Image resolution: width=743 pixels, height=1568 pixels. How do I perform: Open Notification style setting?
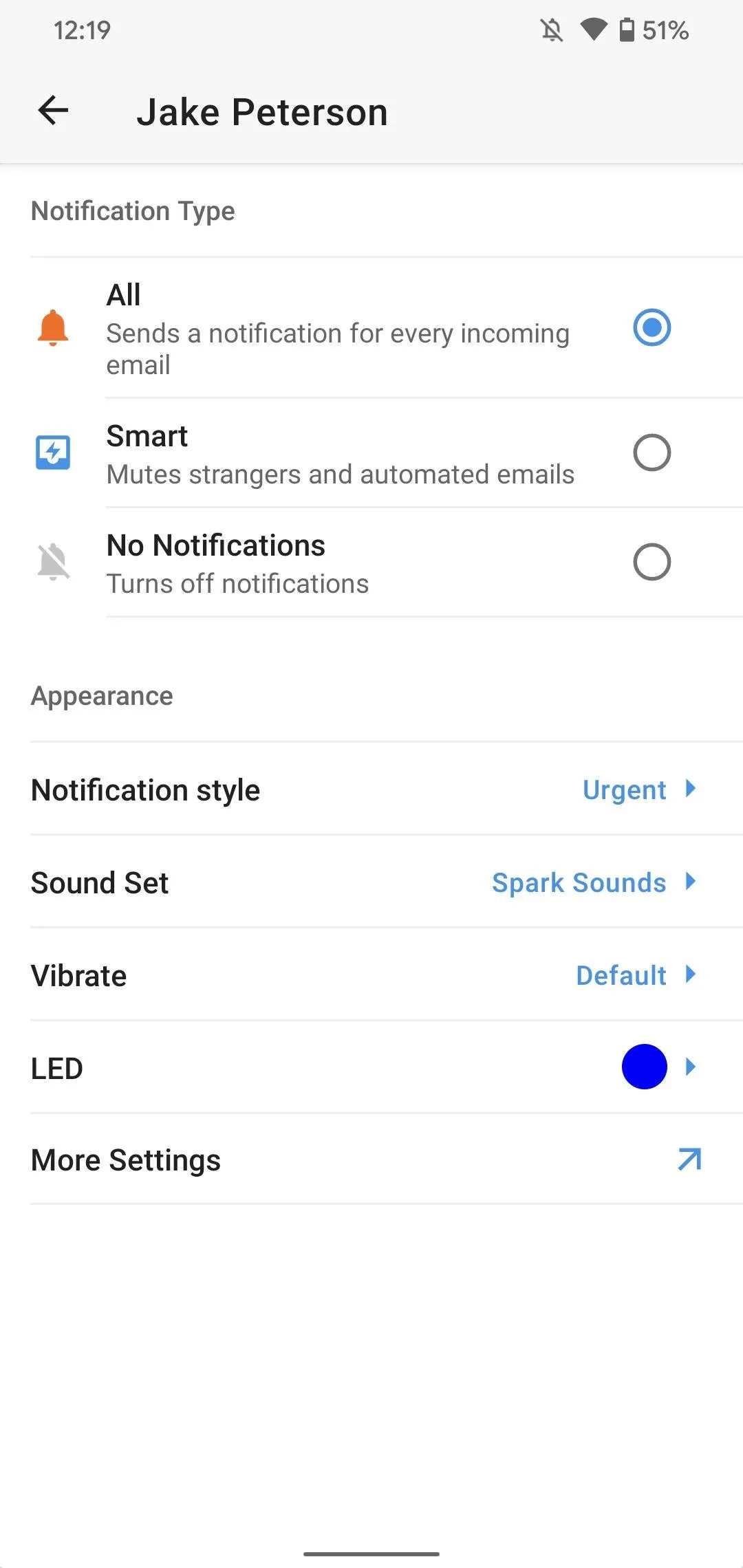[371, 790]
